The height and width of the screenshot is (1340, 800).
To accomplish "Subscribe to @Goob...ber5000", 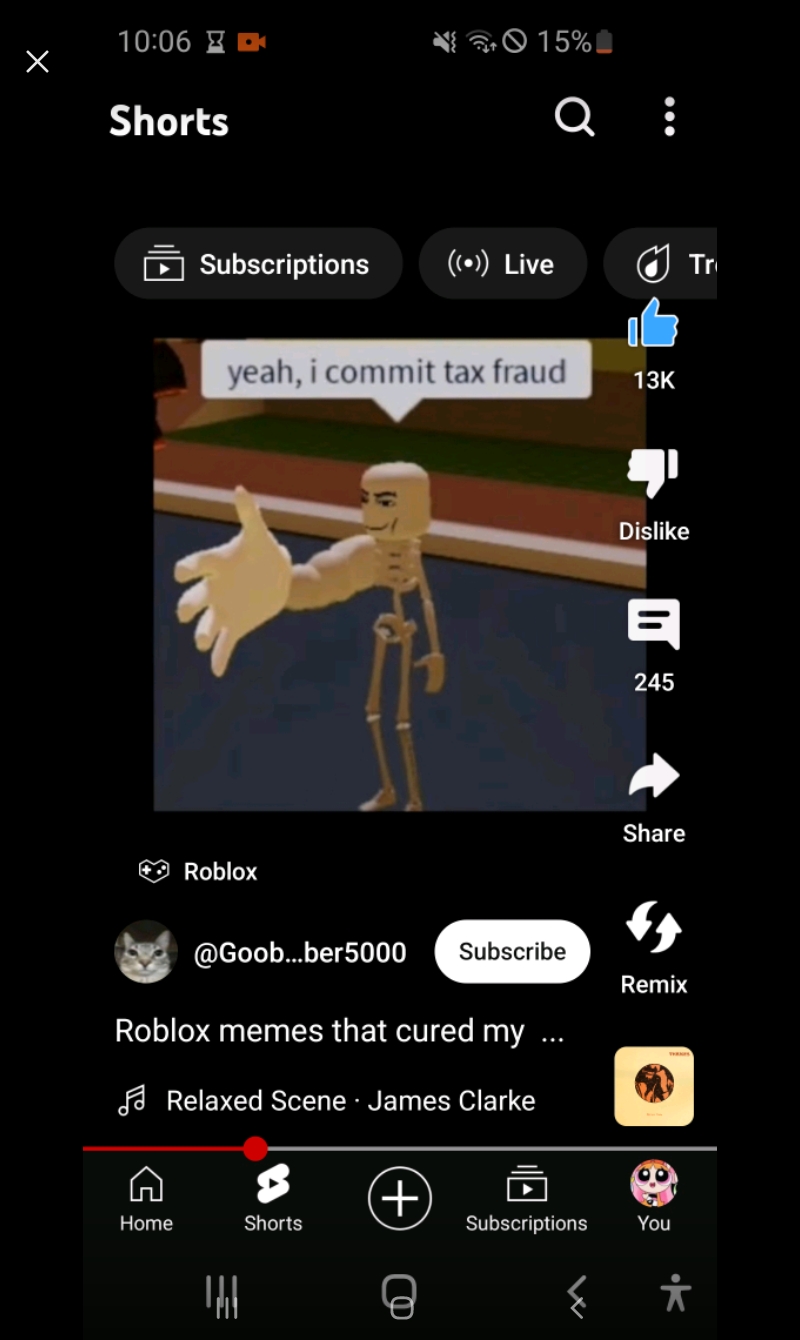I will pyautogui.click(x=512, y=951).
